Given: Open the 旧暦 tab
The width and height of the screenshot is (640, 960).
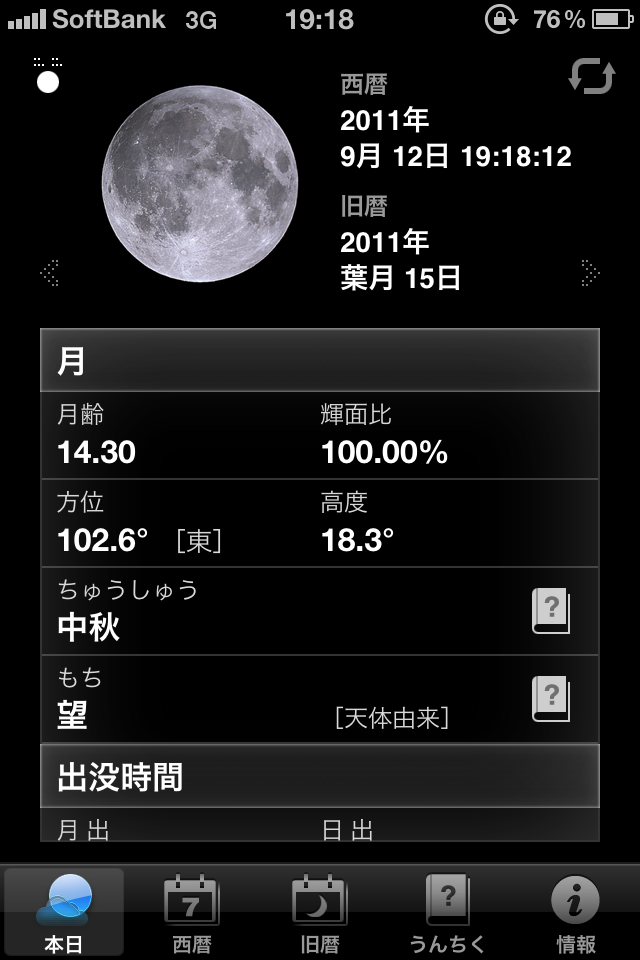Looking at the screenshot, I should (319, 912).
